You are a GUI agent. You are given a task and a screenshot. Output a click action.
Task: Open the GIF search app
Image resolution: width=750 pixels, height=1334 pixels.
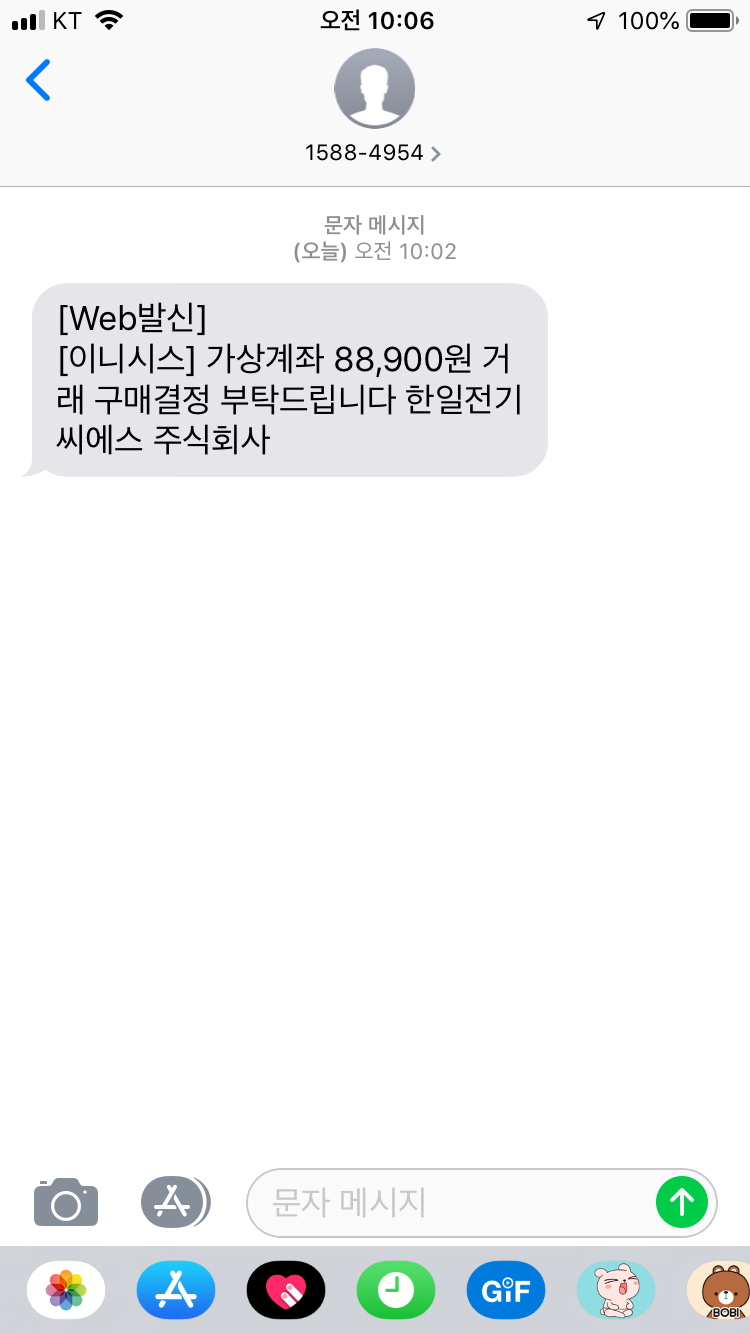coord(506,1290)
